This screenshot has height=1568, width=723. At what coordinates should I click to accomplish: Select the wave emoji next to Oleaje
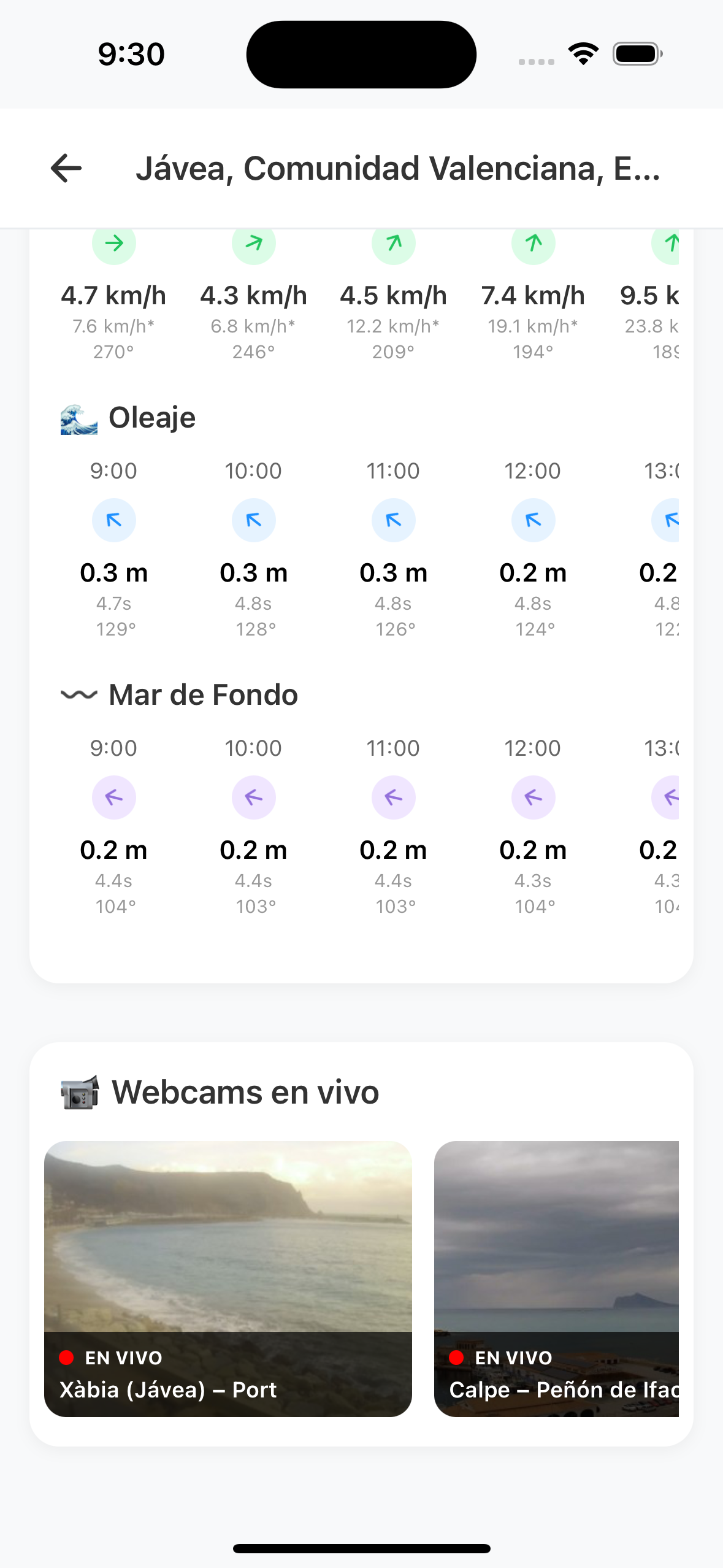(80, 420)
